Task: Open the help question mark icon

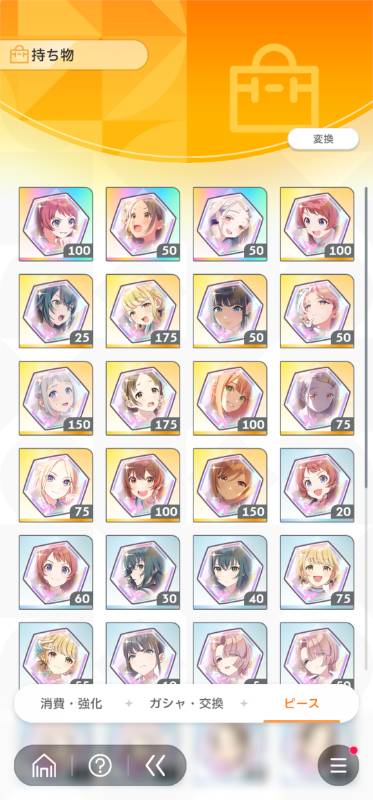Action: click(100, 765)
